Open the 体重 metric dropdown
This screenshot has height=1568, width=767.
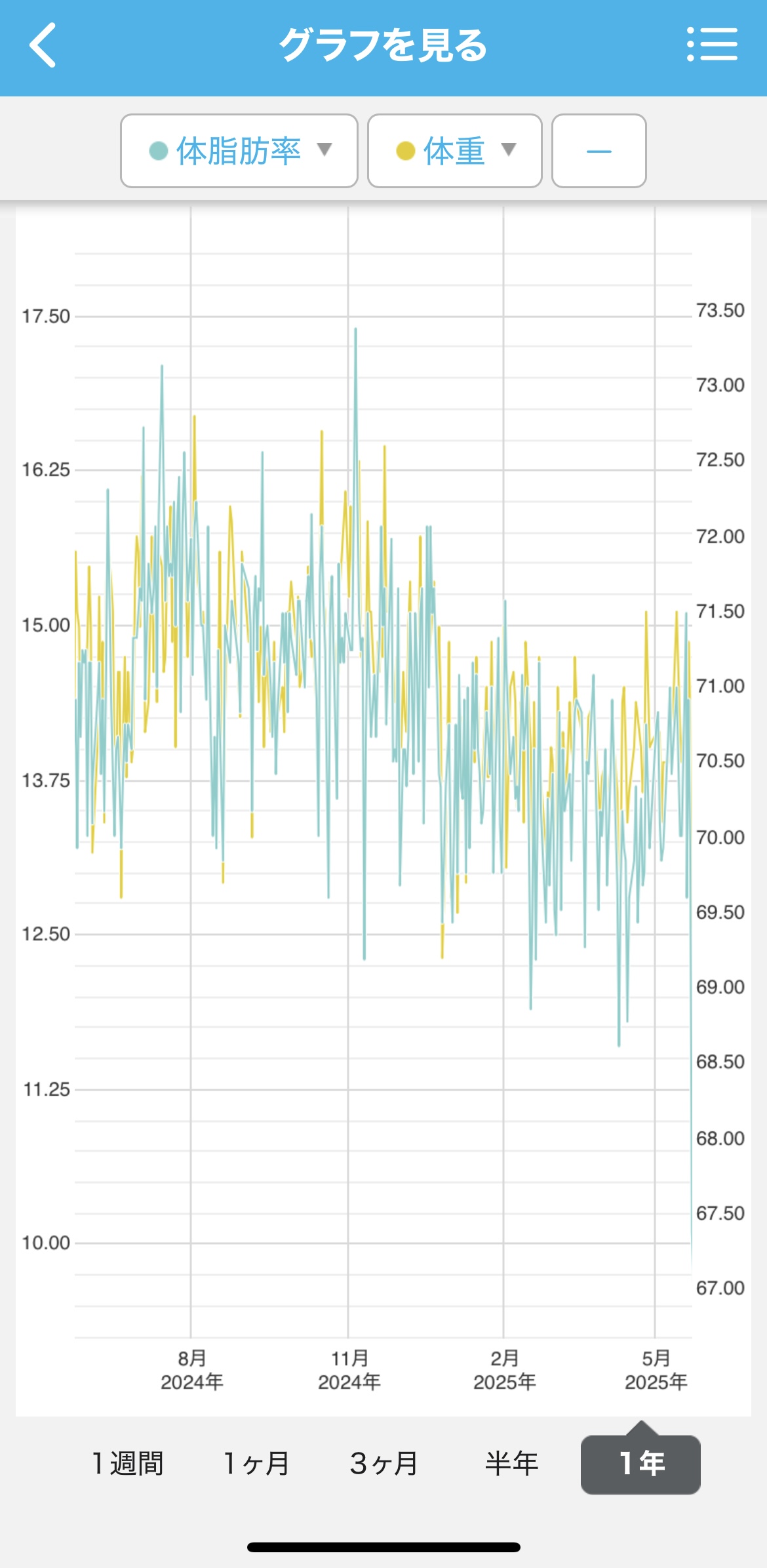click(x=455, y=151)
